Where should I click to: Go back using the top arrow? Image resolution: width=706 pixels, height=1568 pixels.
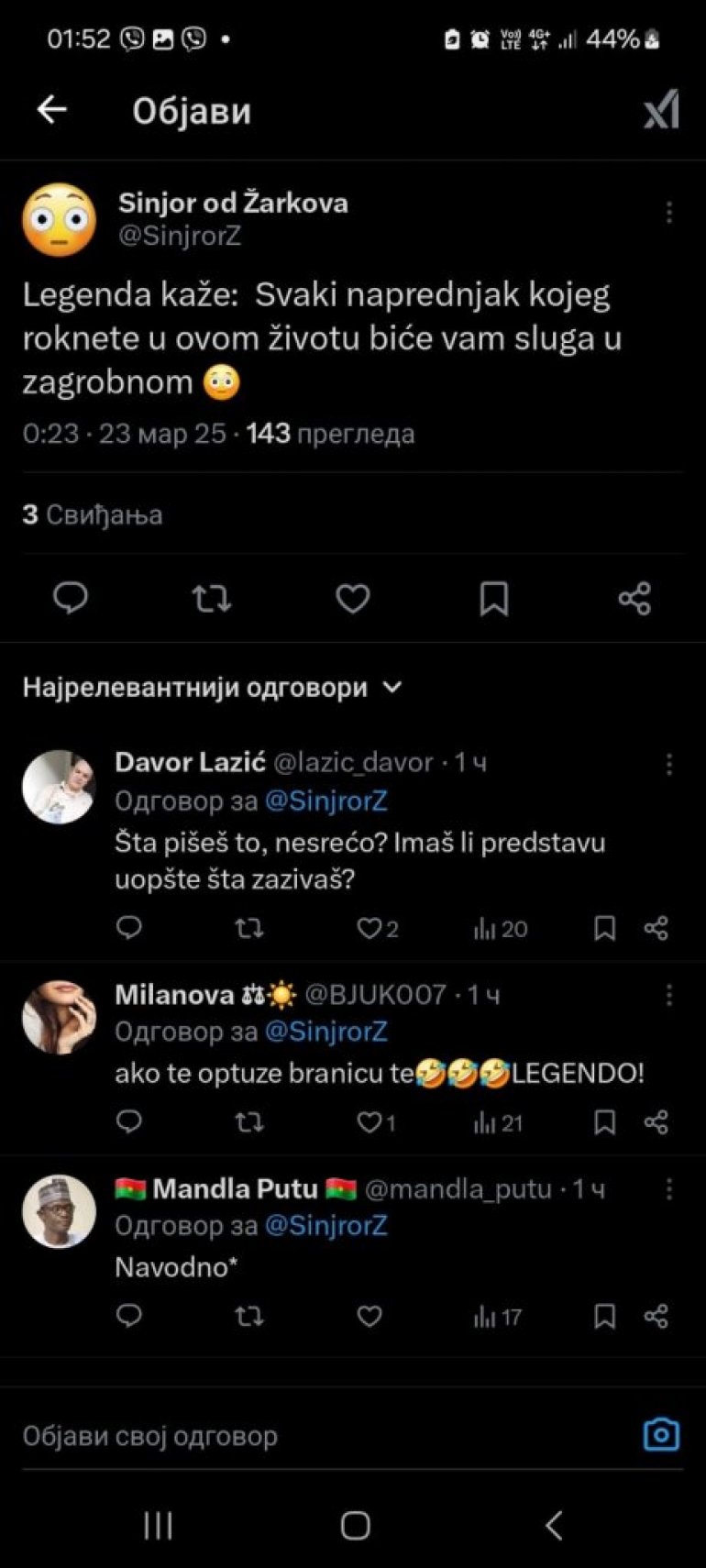coord(52,110)
